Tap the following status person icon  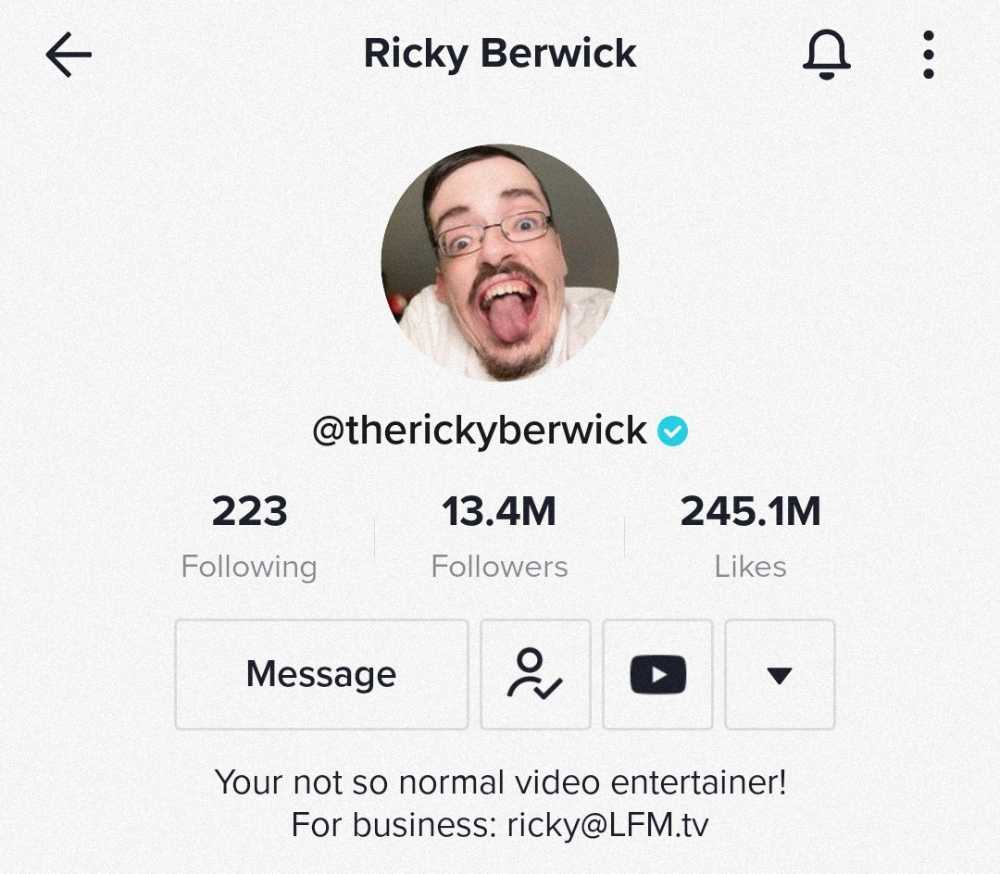535,674
